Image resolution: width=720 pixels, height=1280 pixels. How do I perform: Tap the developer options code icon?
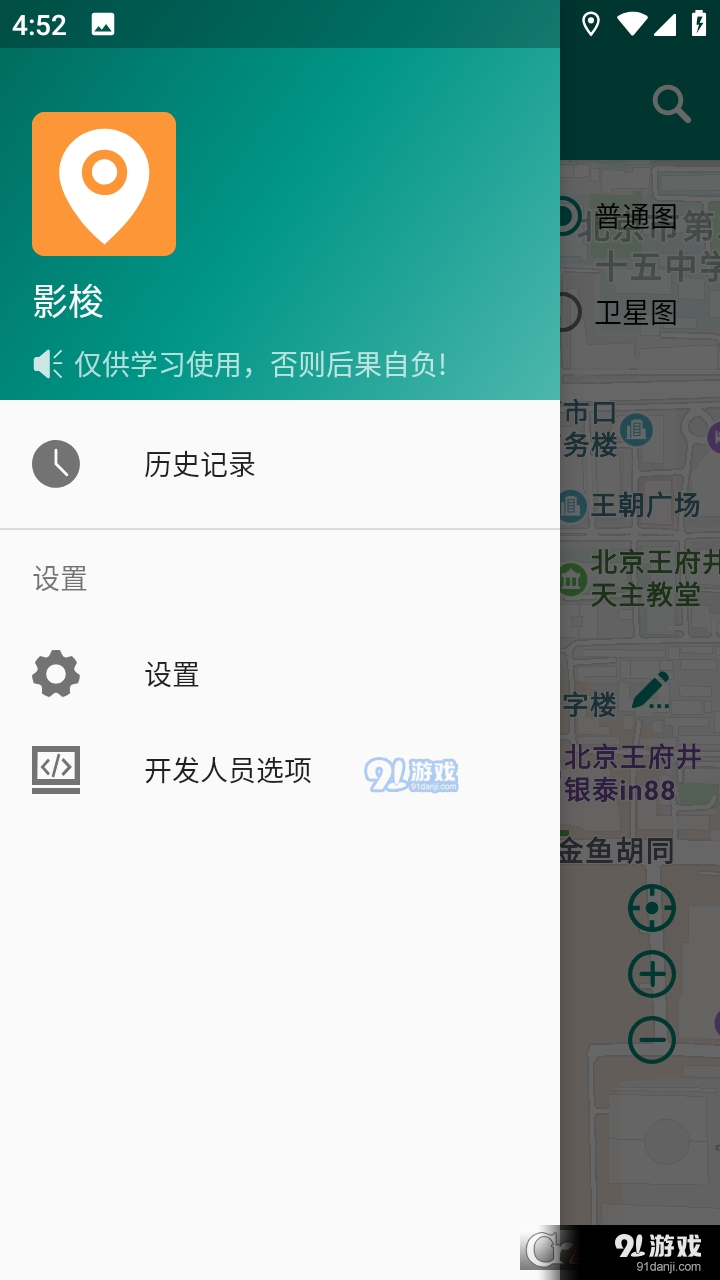click(x=55, y=770)
